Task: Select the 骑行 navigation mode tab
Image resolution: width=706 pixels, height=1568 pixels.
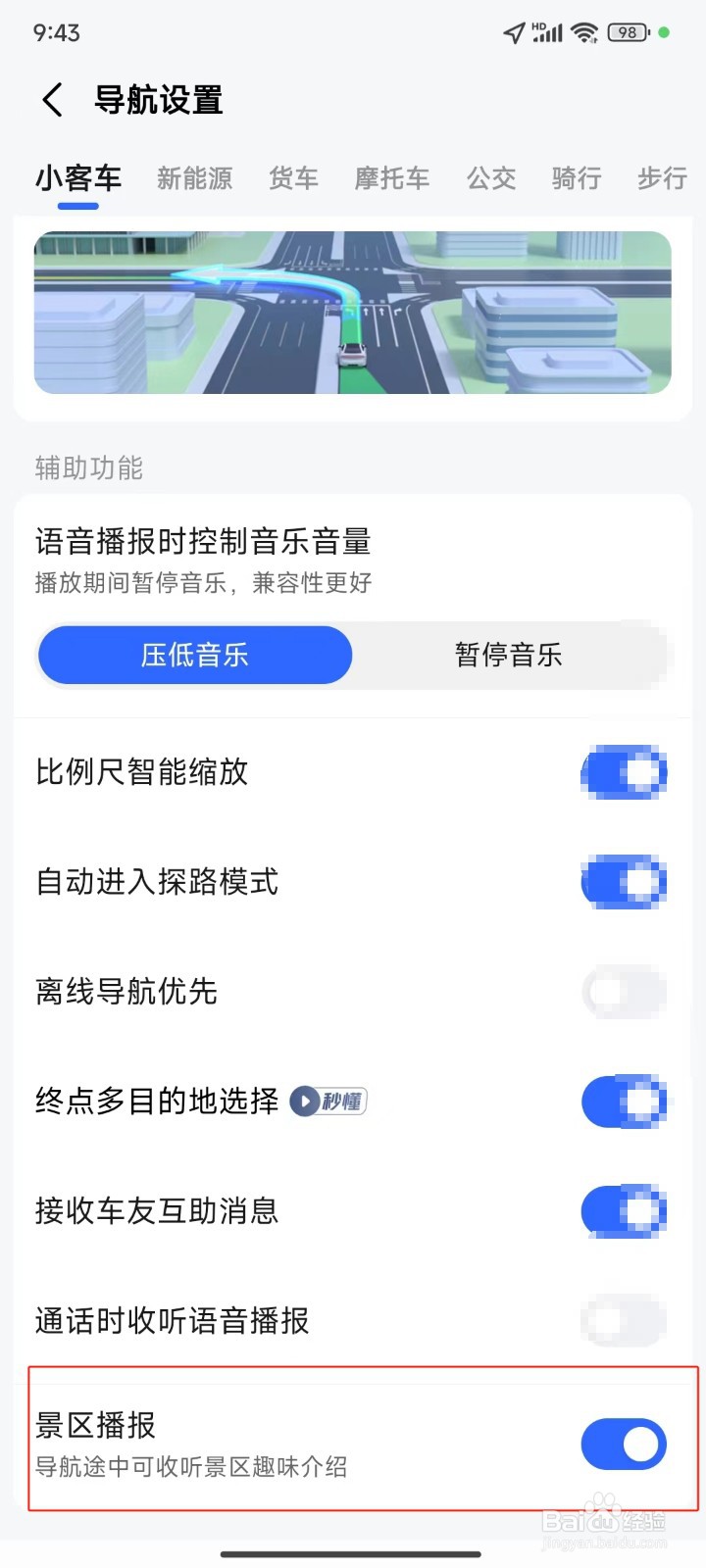Action: (576, 179)
